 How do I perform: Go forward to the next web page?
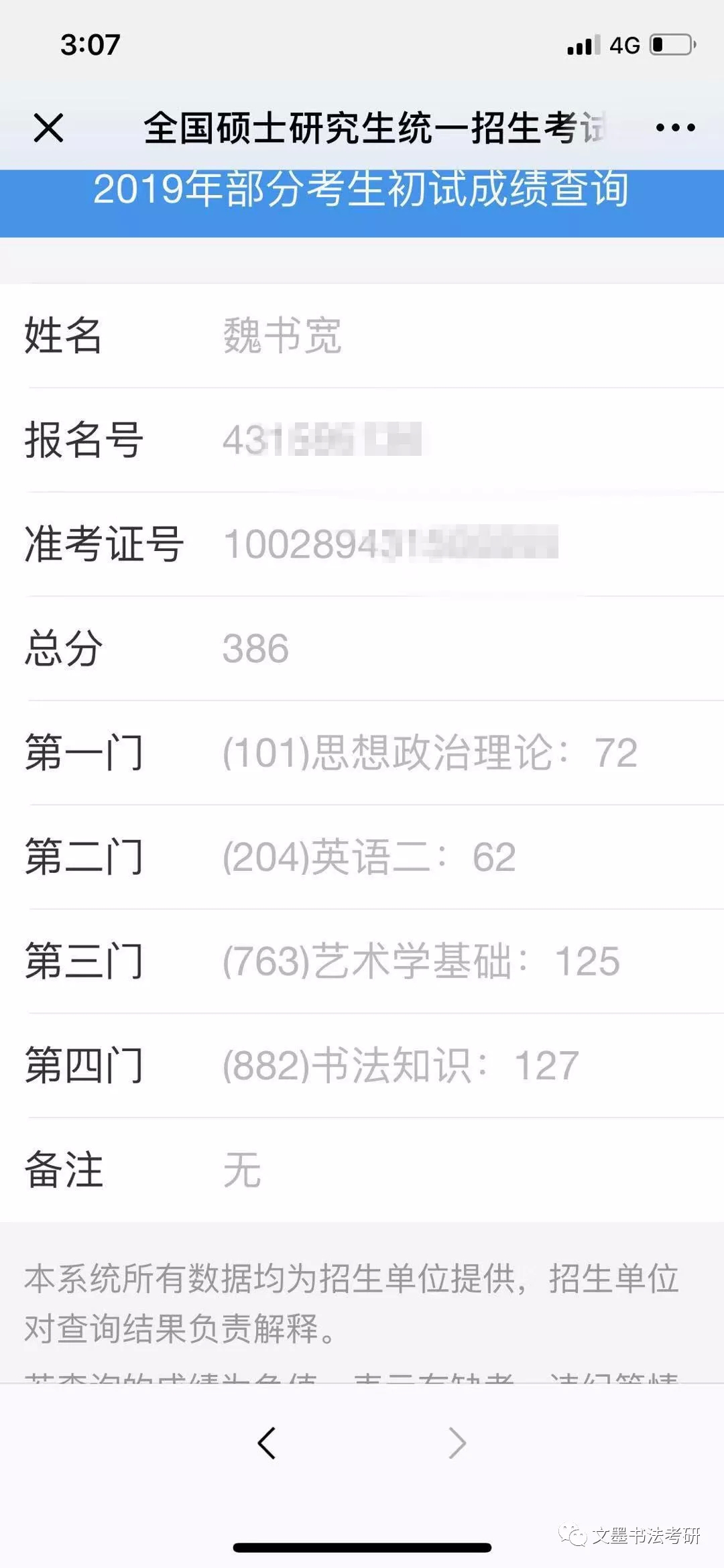[457, 1442]
